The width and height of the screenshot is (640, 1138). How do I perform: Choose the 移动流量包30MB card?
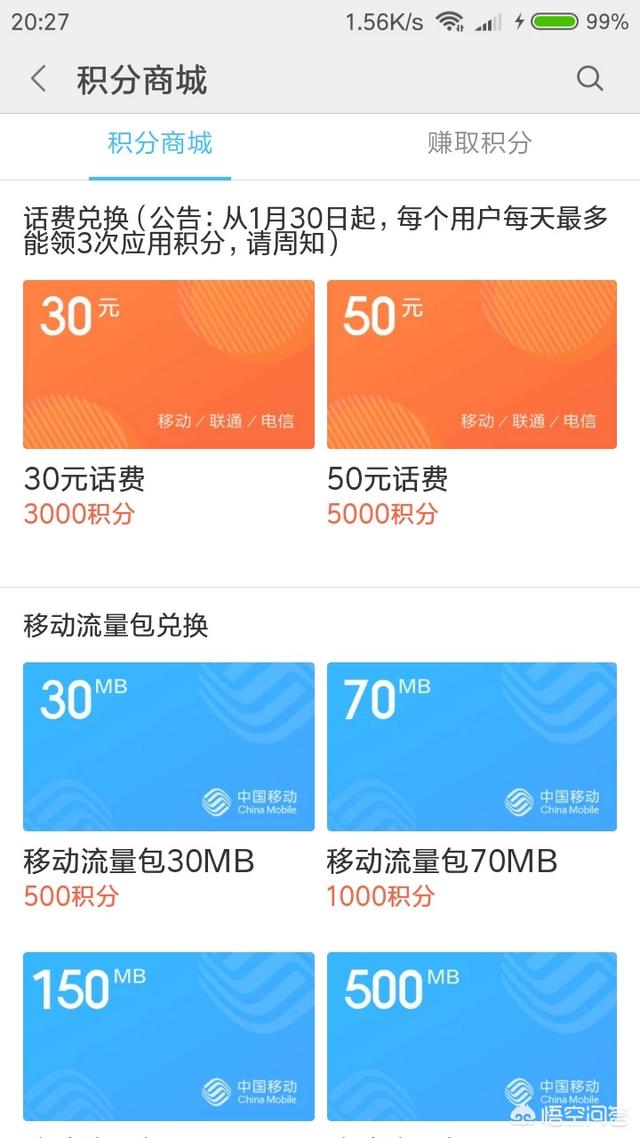pos(168,747)
